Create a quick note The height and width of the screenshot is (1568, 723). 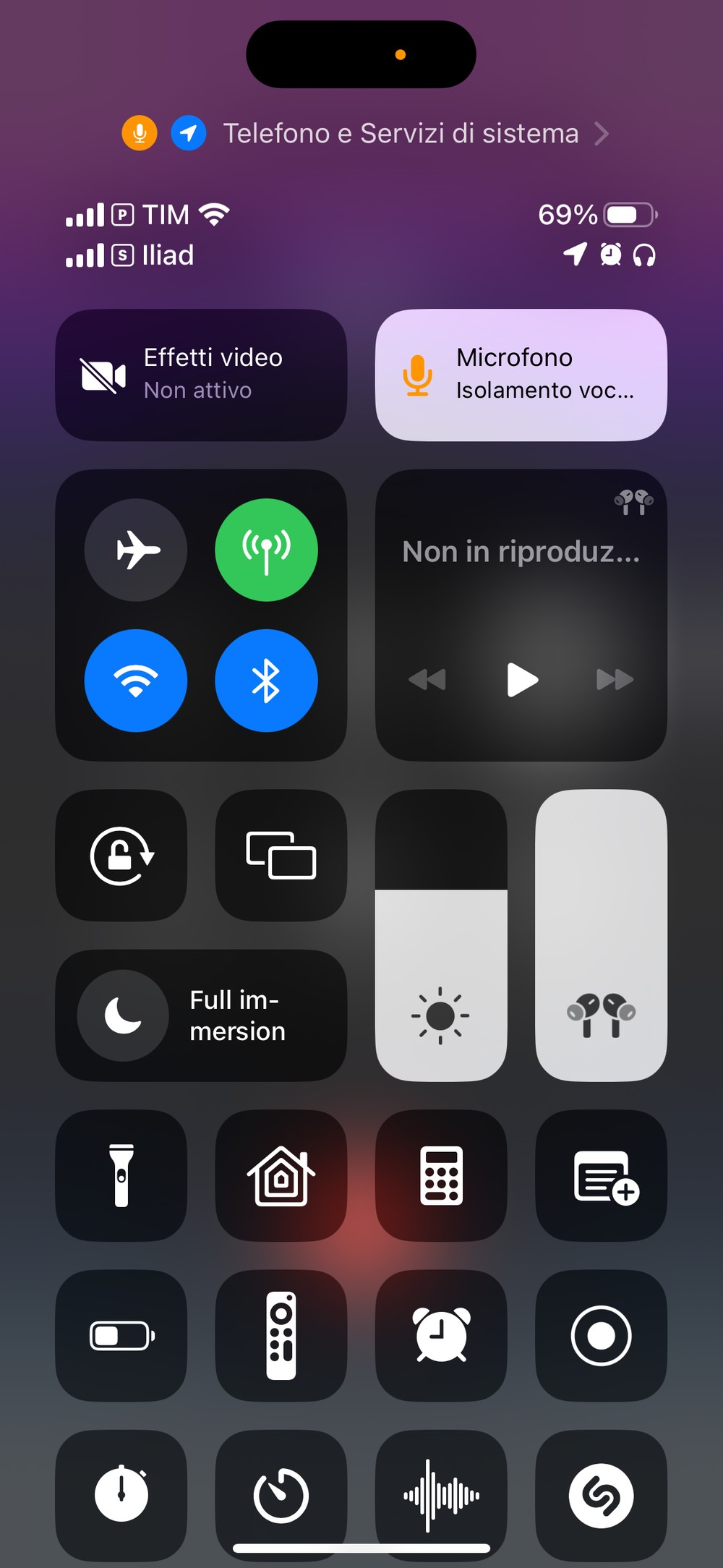(x=601, y=1175)
